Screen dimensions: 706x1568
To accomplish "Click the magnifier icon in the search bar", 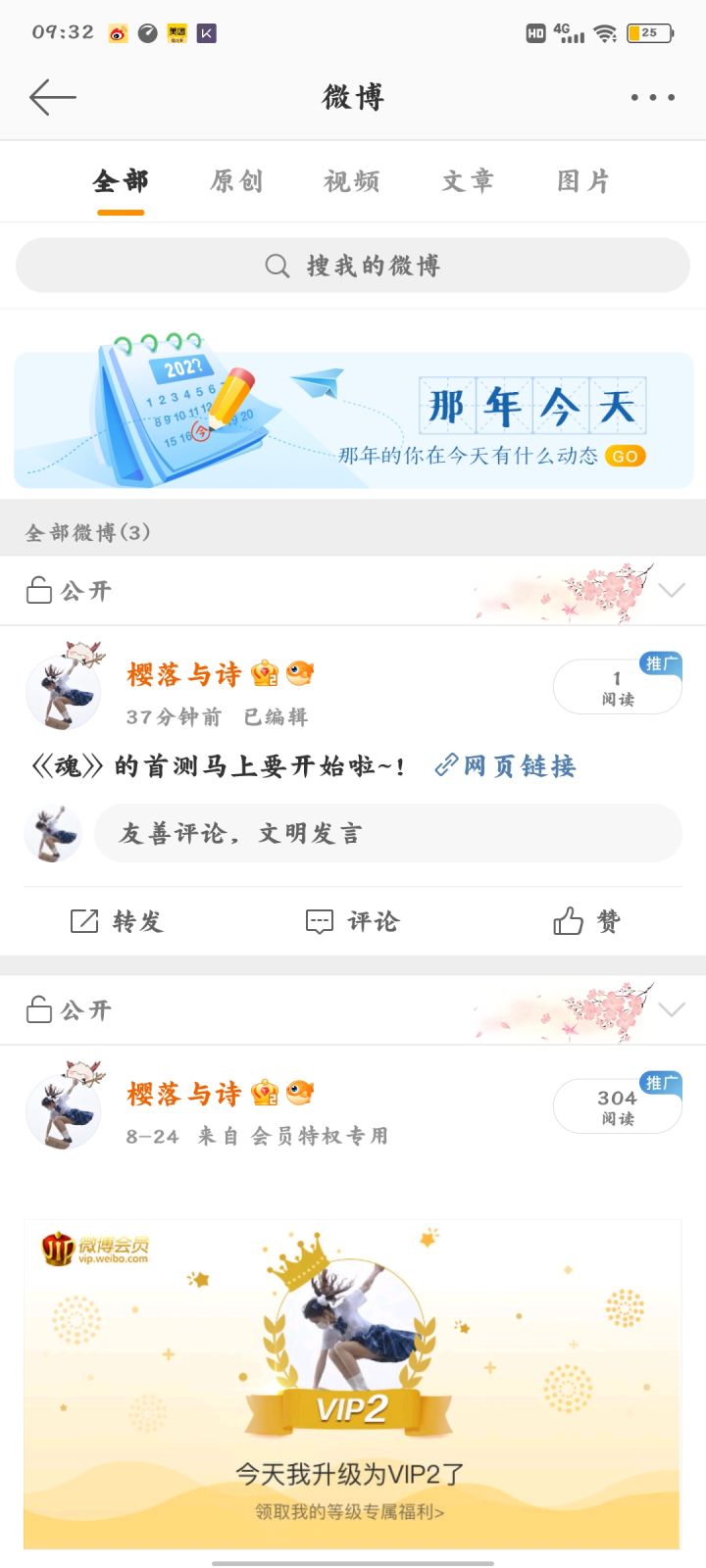I will (x=277, y=265).
